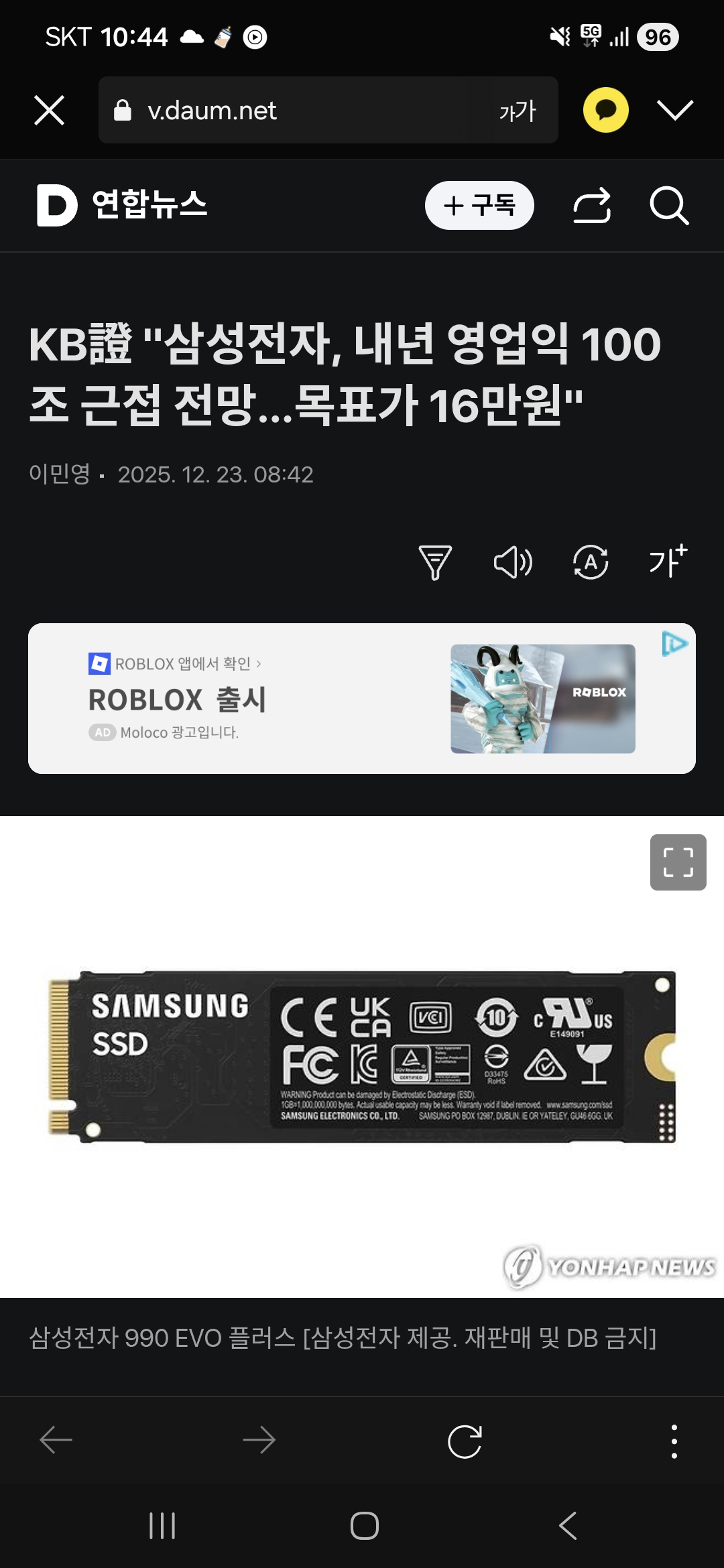
Task: Open the article summary funnel icon
Action: [x=435, y=562]
